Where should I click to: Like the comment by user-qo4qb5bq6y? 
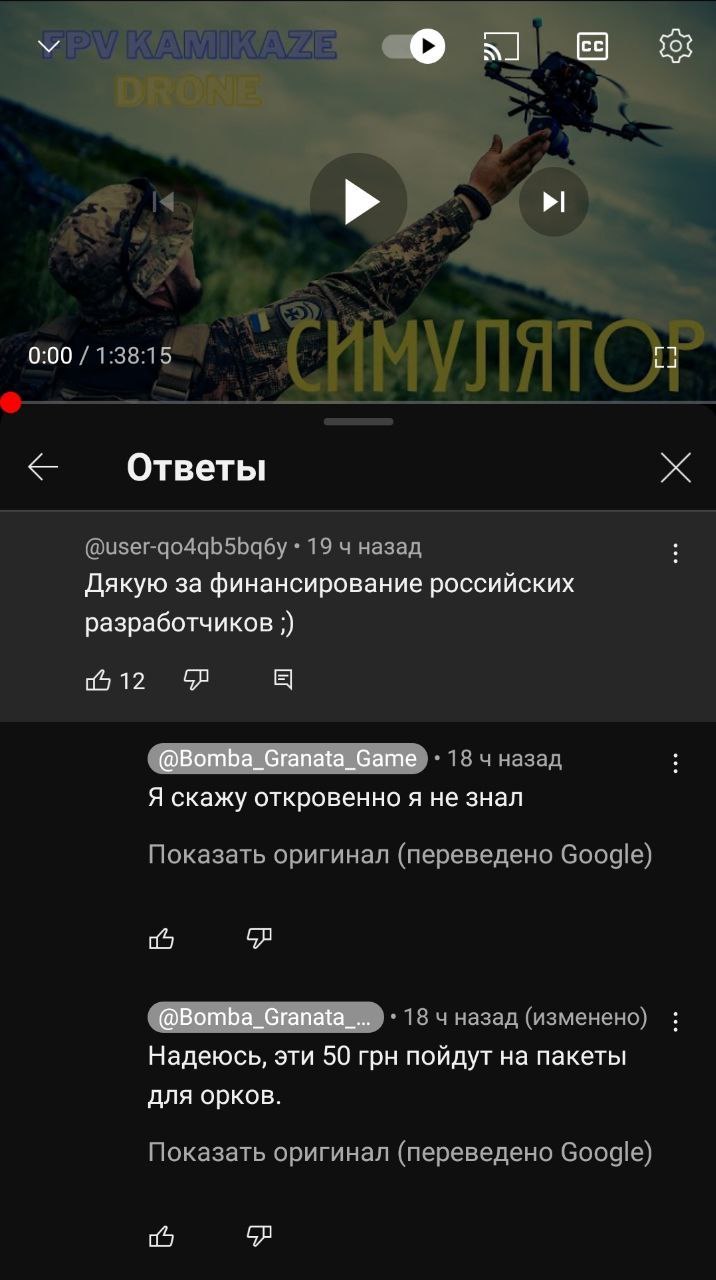click(x=98, y=681)
